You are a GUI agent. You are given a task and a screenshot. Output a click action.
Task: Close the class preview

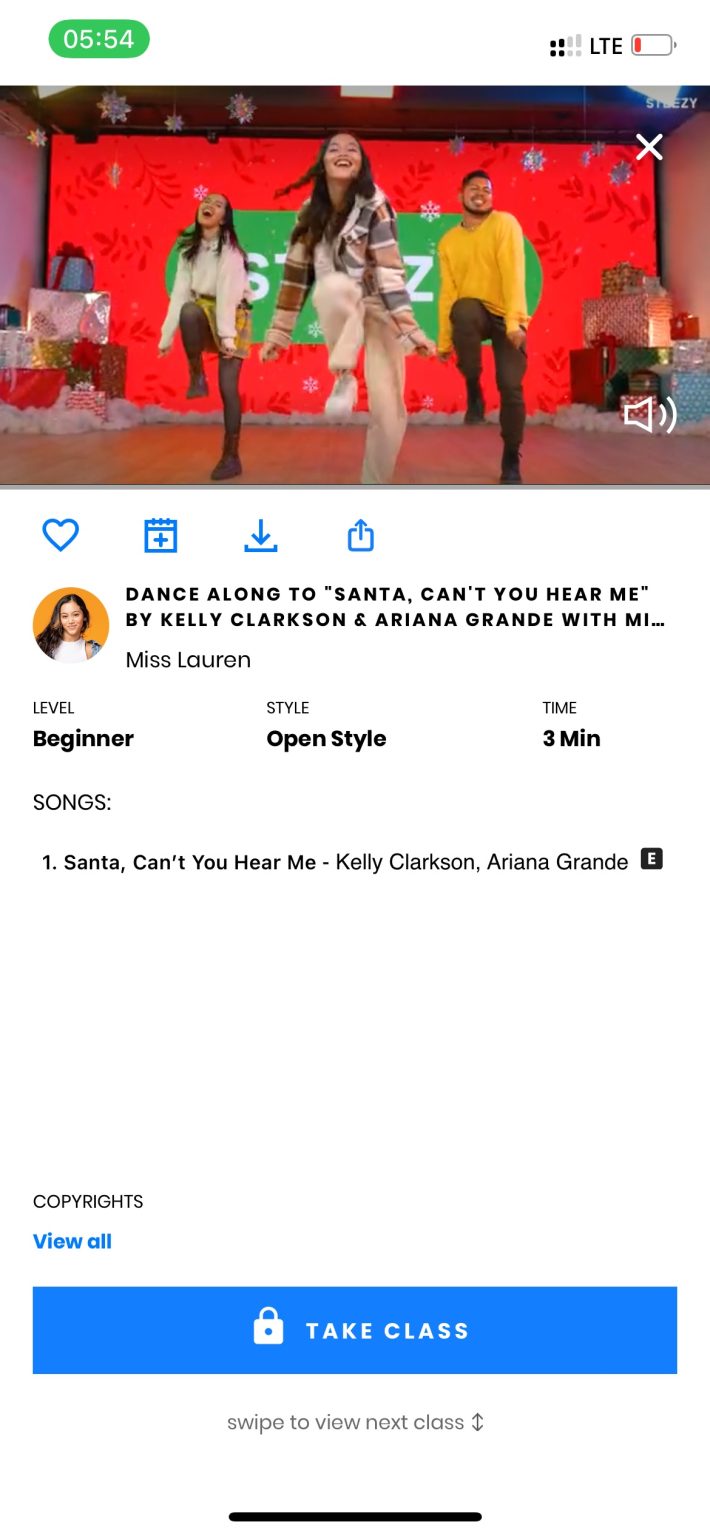(649, 147)
